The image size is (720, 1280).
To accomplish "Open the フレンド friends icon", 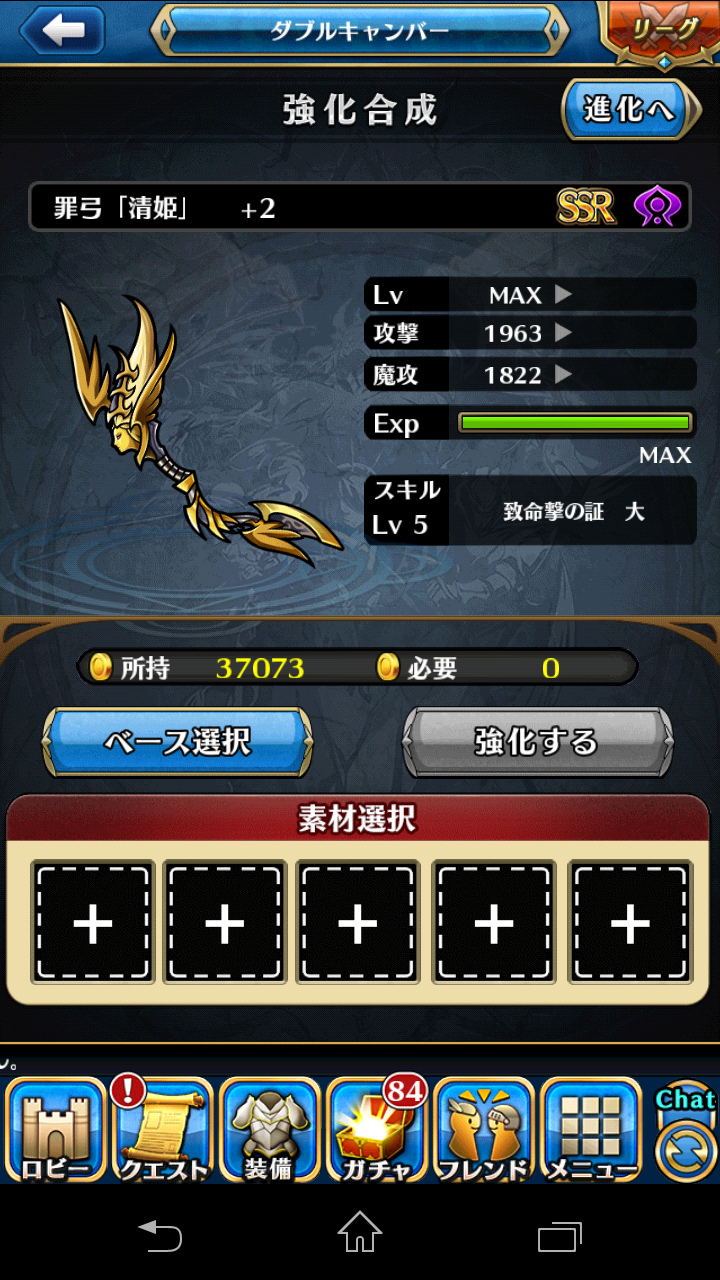I will pos(484,1130).
